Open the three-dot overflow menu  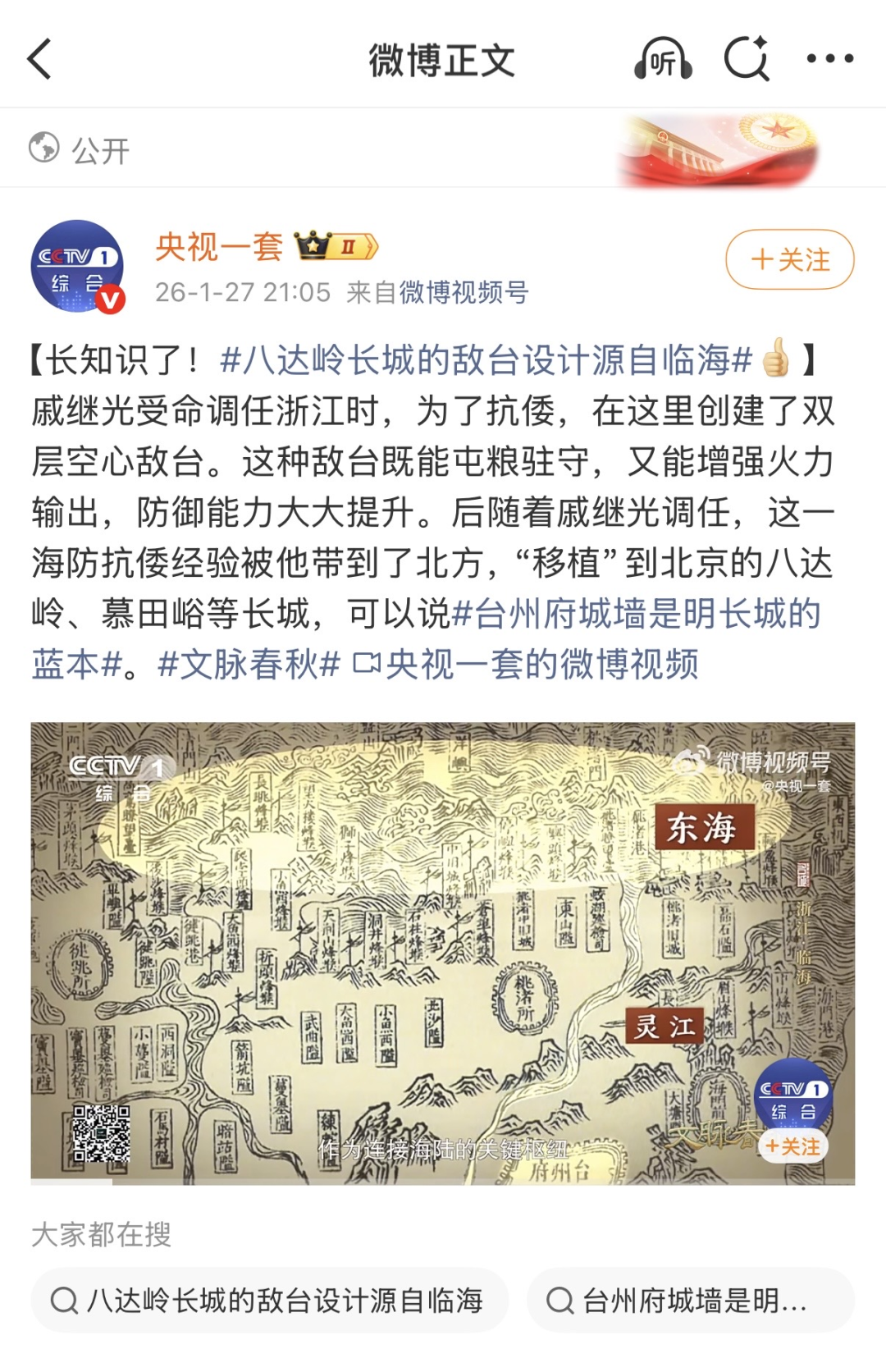coord(829,59)
